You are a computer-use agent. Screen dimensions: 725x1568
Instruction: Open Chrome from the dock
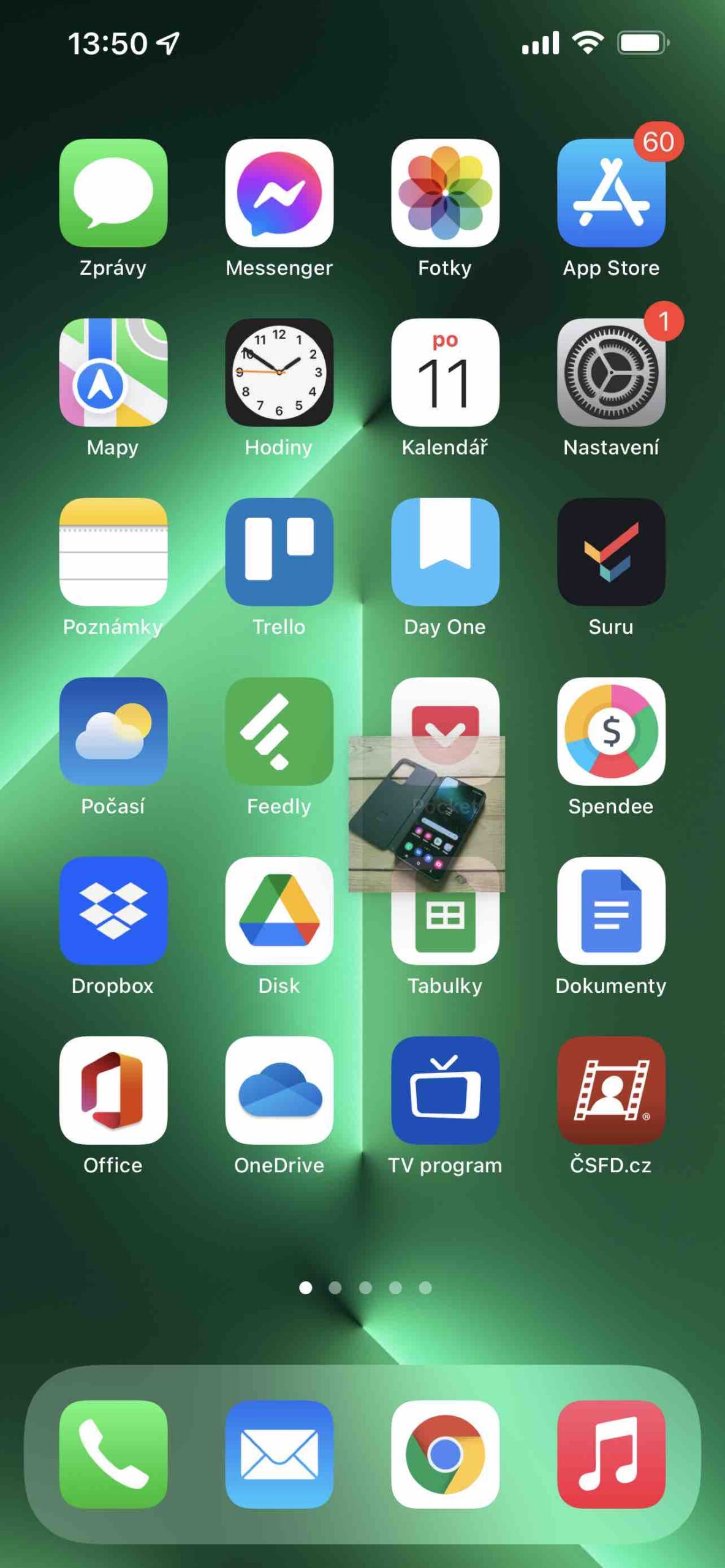(446, 1445)
